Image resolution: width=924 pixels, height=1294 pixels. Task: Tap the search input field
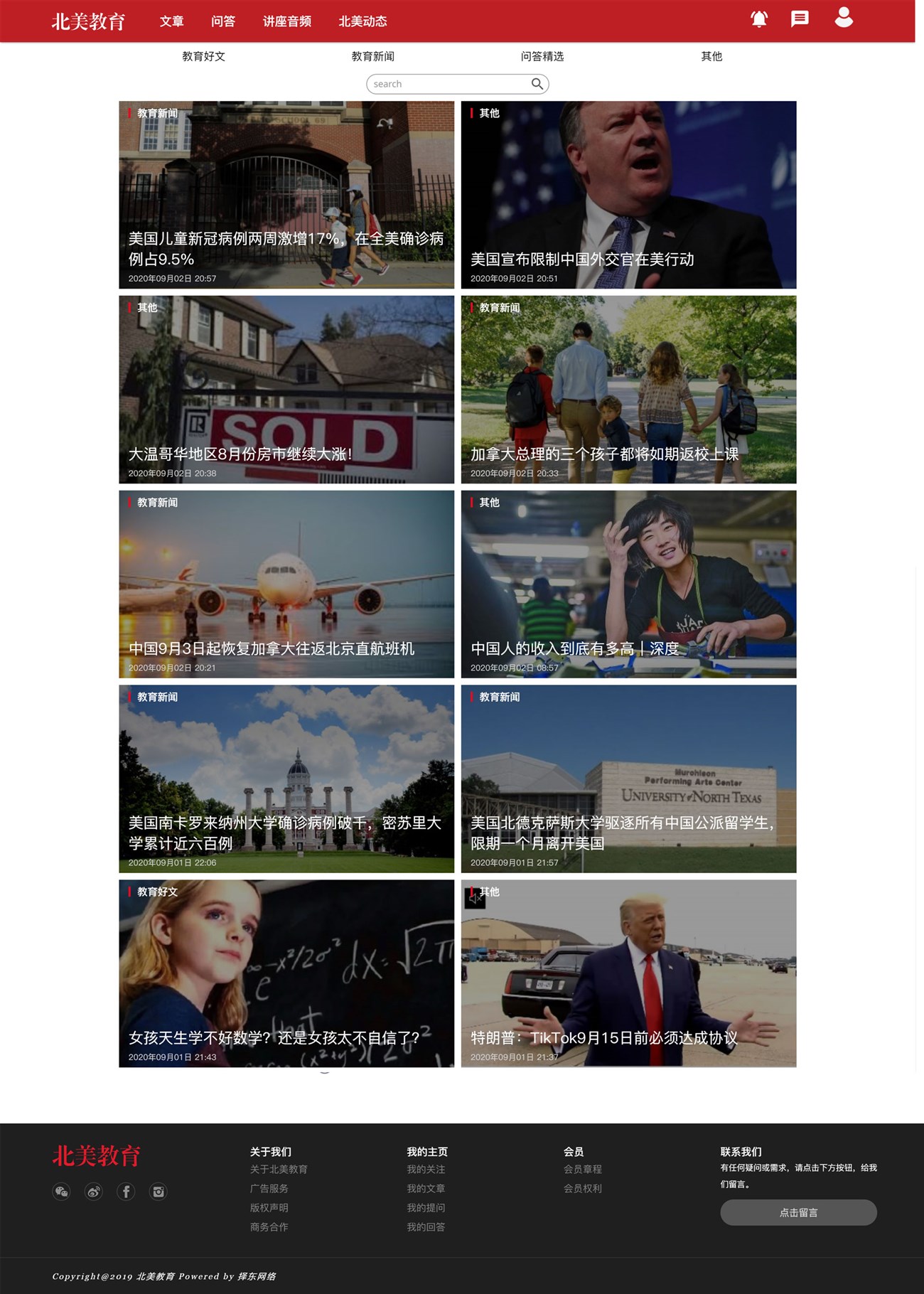tap(449, 84)
